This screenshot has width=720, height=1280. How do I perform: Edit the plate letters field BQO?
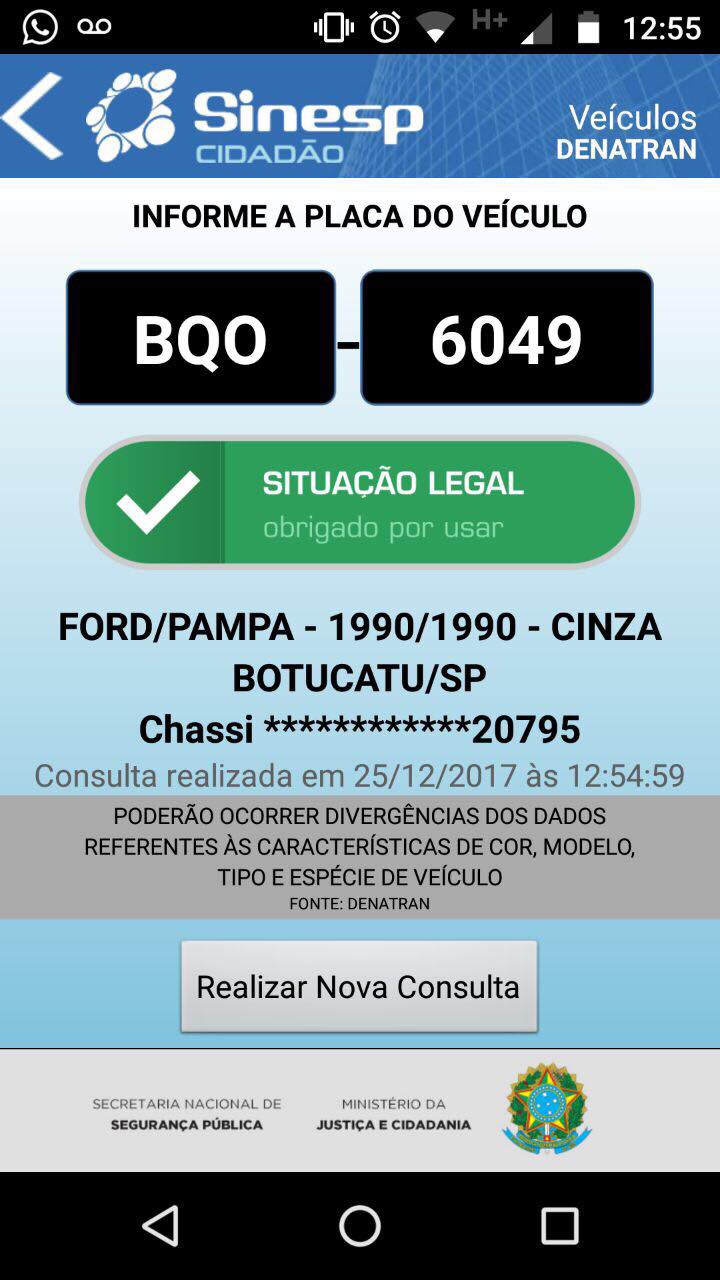(x=201, y=338)
